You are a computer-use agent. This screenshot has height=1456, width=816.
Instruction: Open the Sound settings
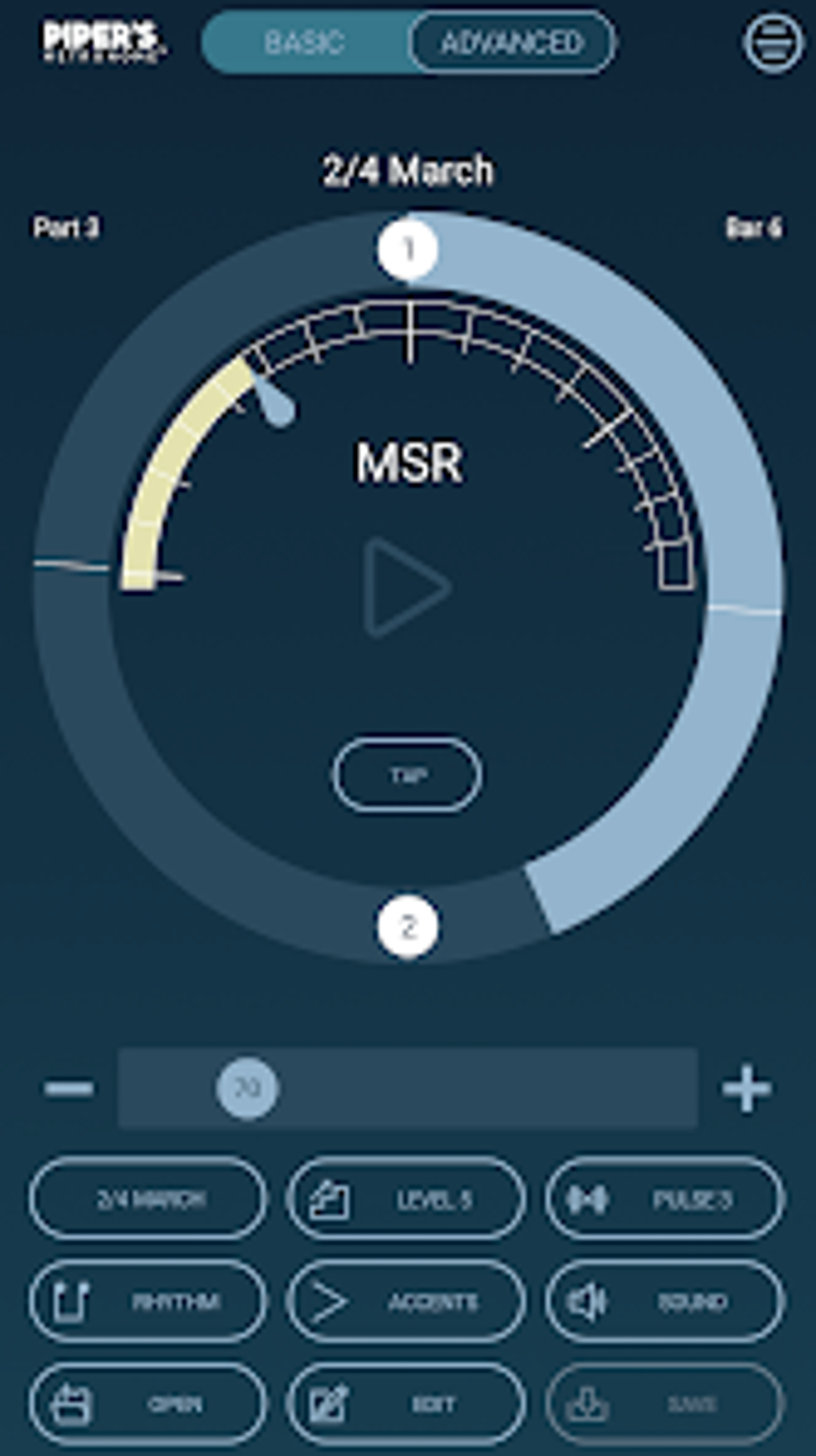(665, 1302)
